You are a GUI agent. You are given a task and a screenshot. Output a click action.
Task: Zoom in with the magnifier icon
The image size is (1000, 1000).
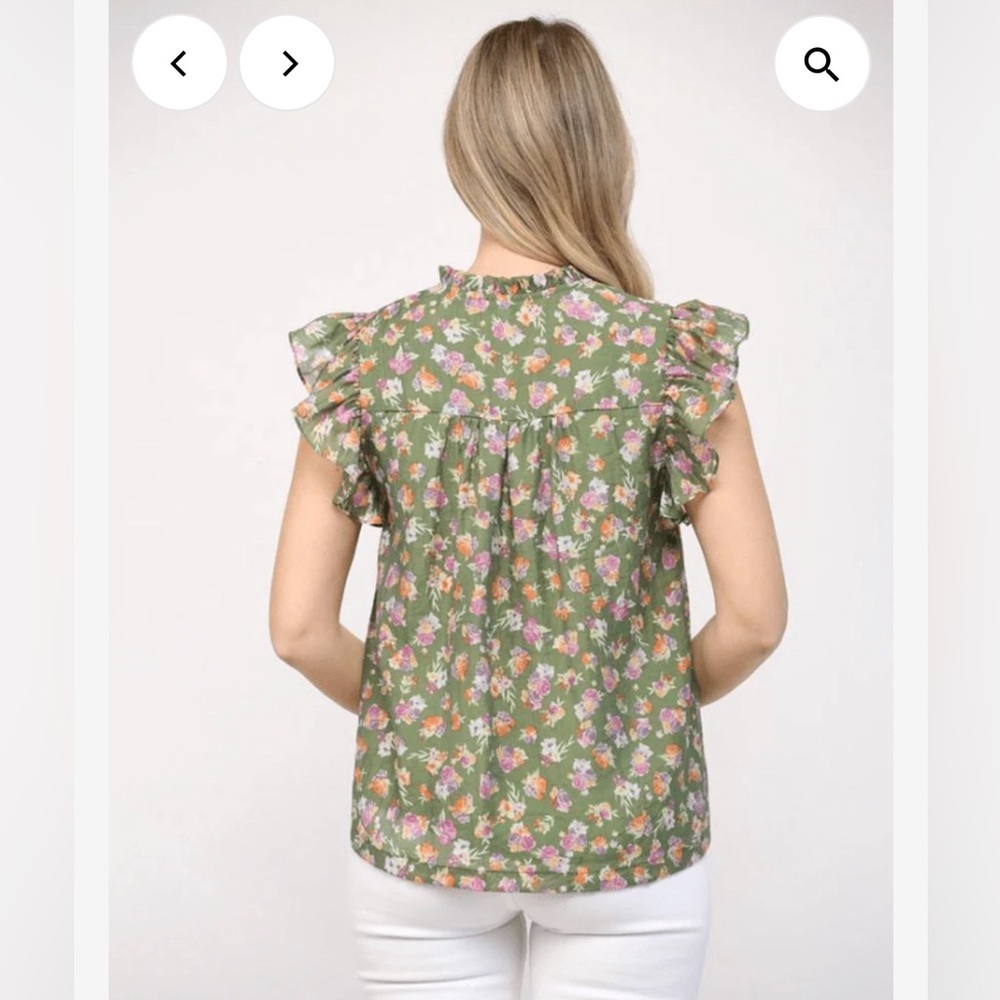(821, 63)
